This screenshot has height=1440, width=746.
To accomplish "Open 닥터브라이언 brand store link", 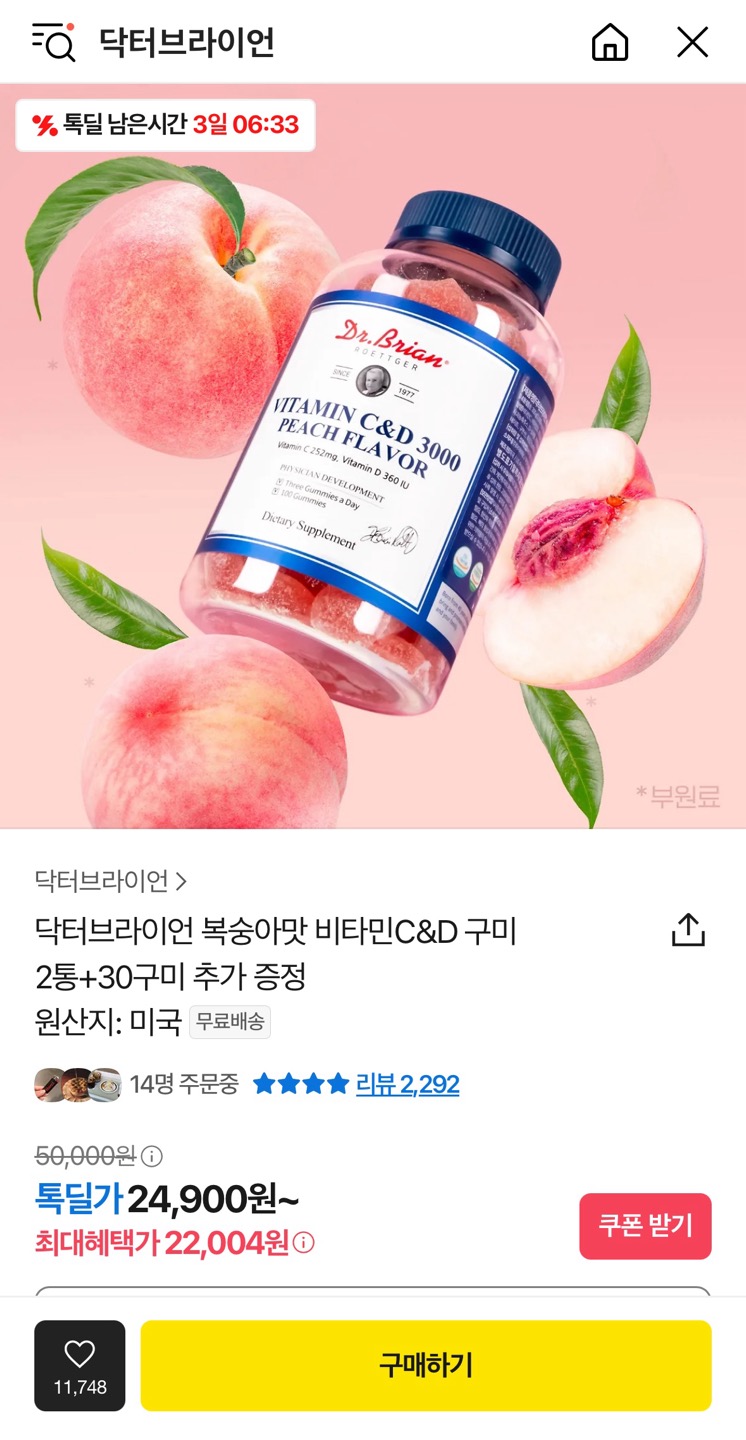I will tap(111, 881).
